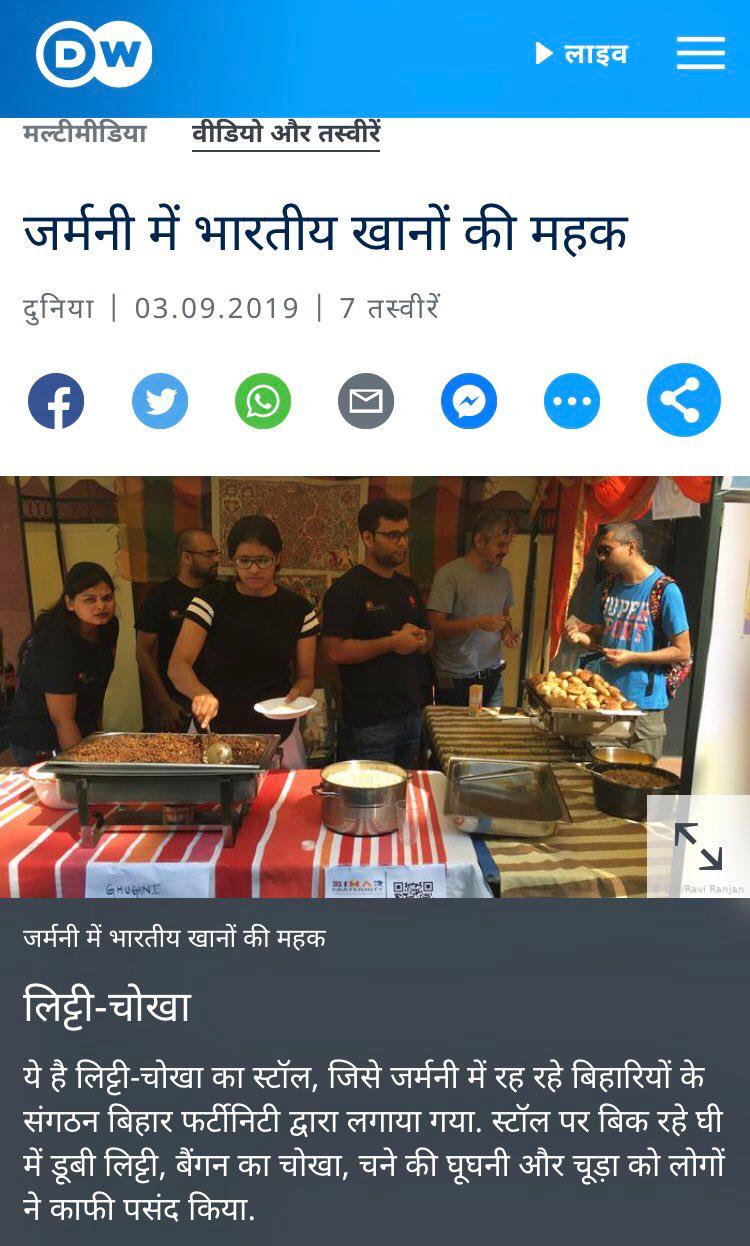Viewport: 750px width, 1246px height.
Task: Open वीडियो और तस्वीरें link
Action: coord(286,134)
